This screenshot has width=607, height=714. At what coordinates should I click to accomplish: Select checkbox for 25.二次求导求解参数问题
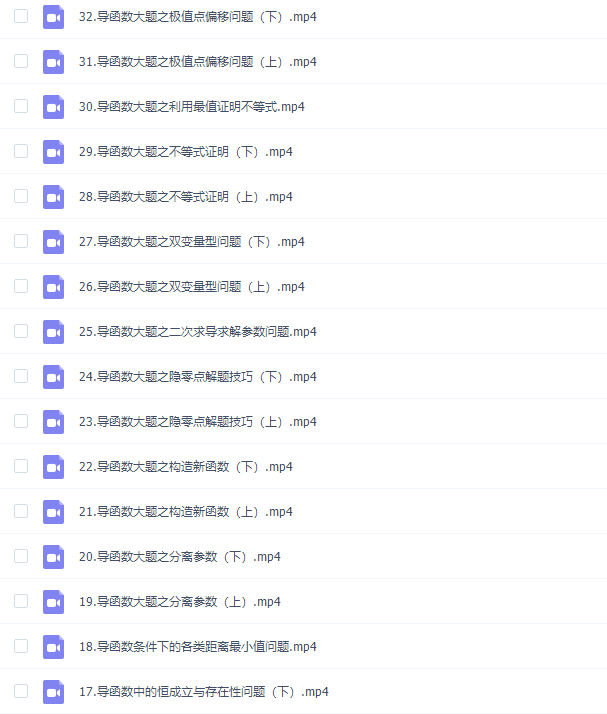(21, 331)
